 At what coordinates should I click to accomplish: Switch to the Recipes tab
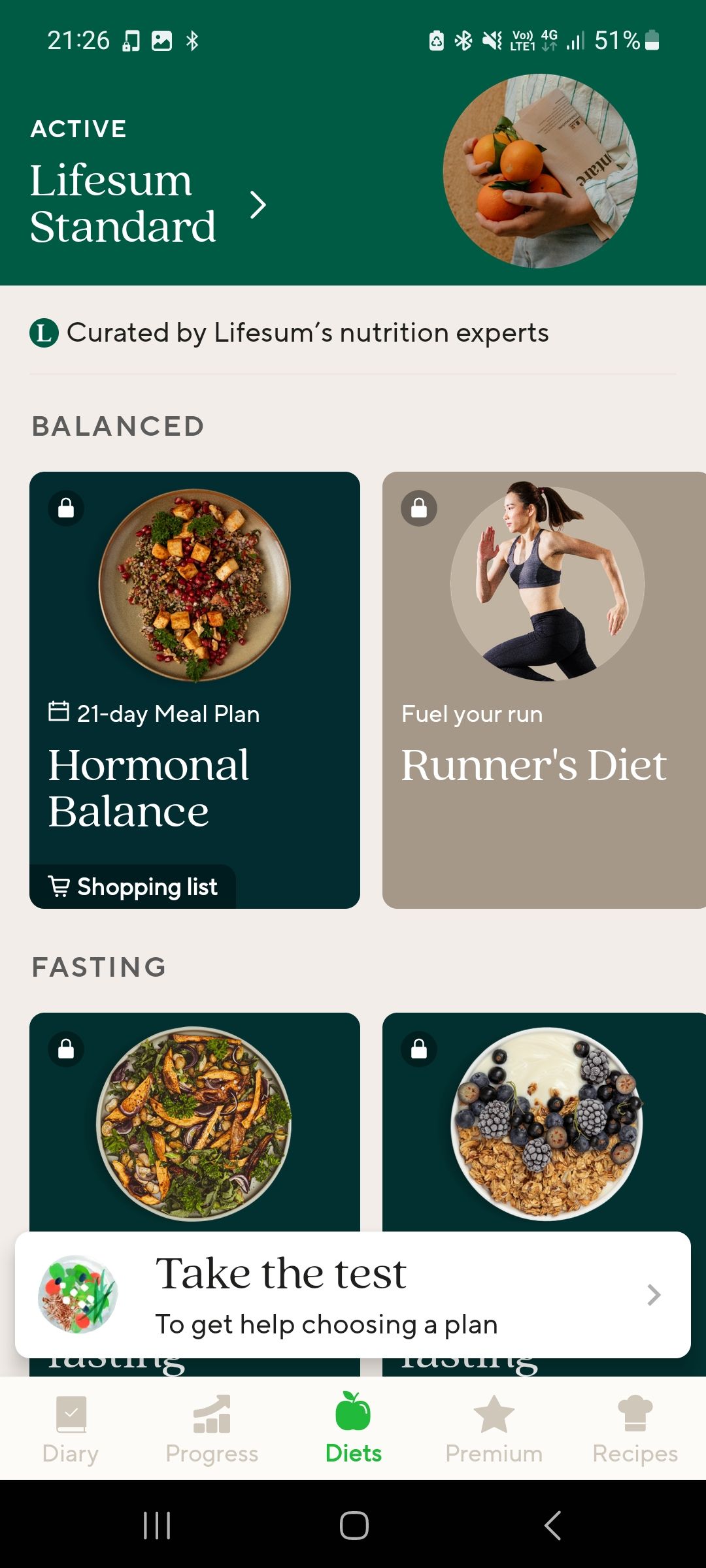coord(635,1431)
